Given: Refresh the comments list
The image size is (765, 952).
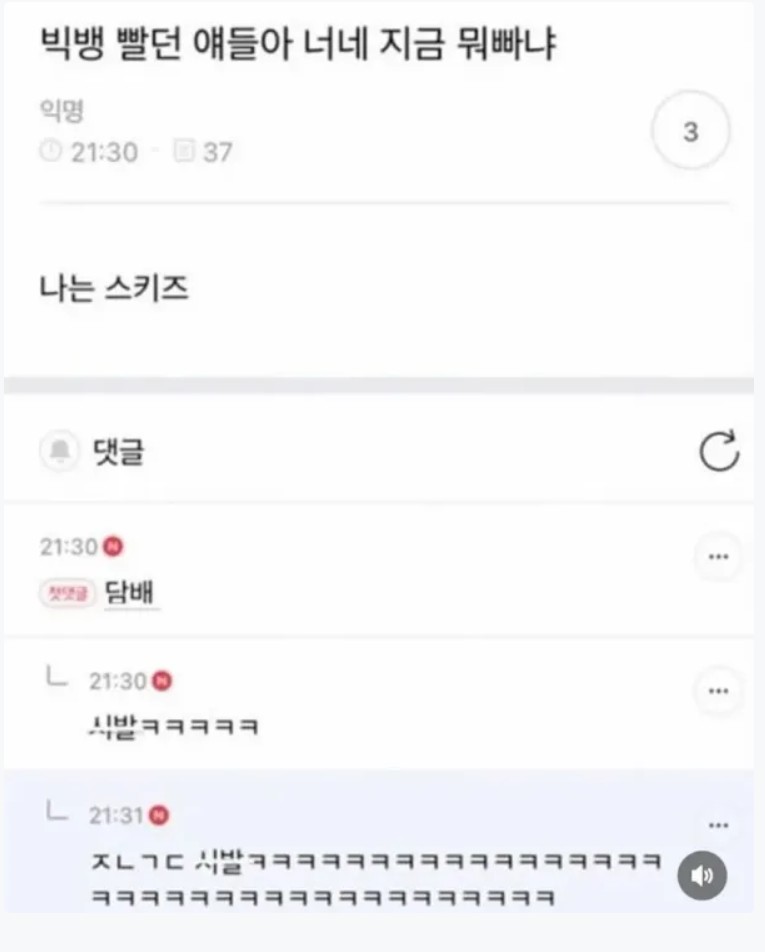Looking at the screenshot, I should pos(719,452).
